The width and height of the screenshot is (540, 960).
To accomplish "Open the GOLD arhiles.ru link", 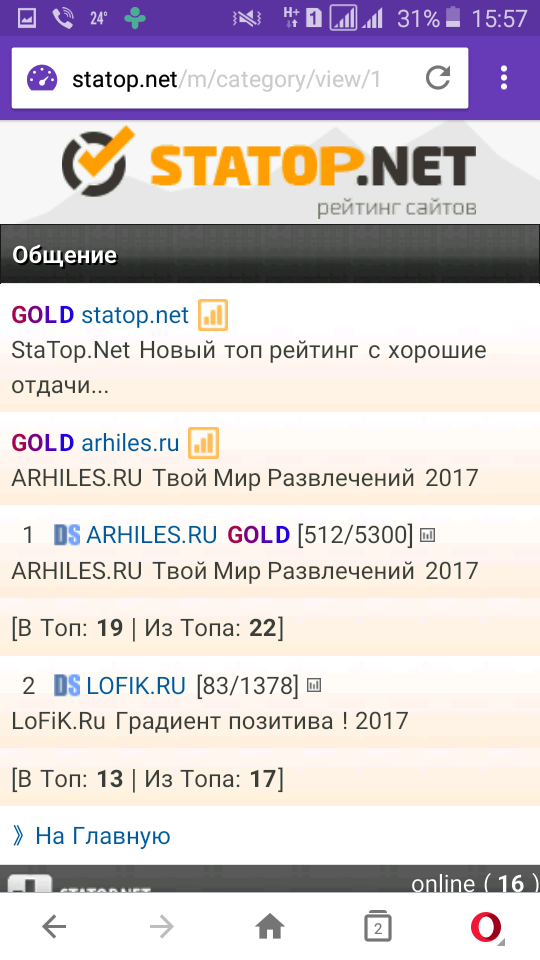I will (x=130, y=442).
